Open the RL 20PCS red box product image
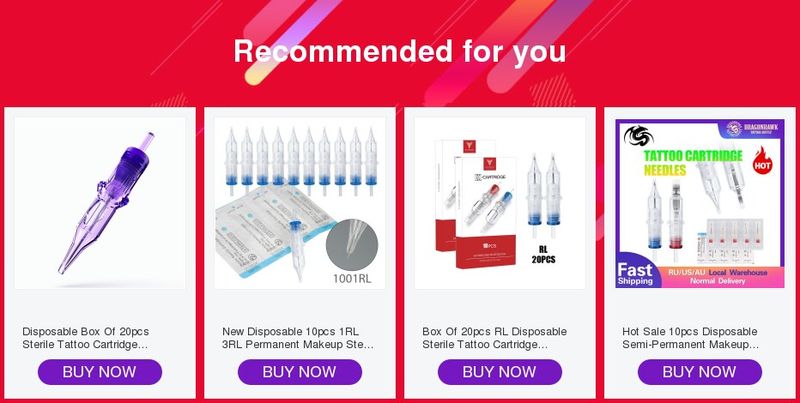 (499, 203)
